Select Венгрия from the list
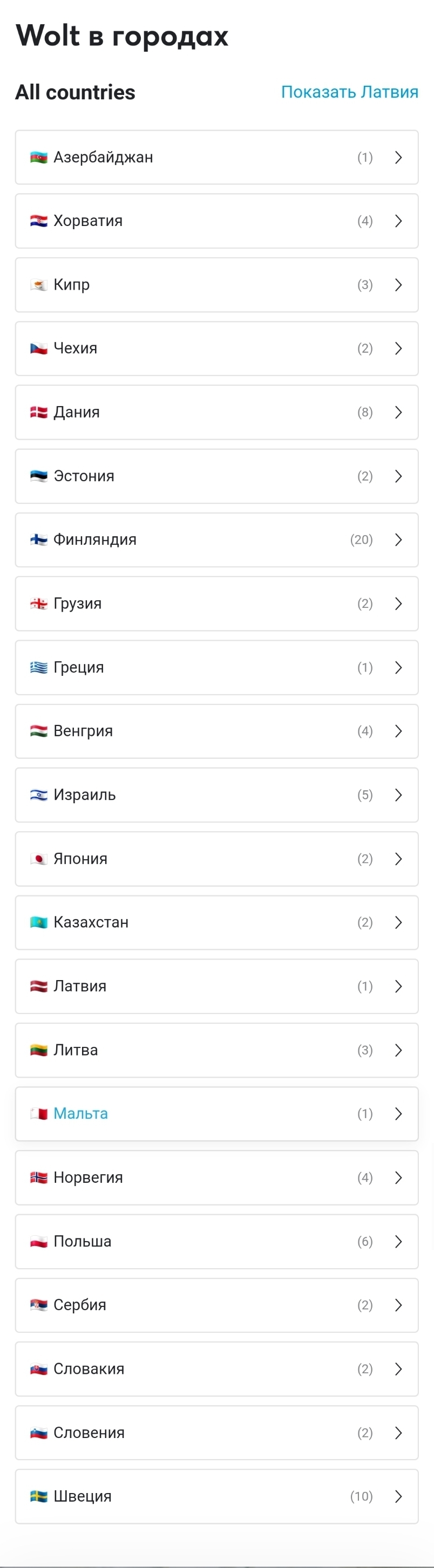This screenshot has width=434, height=1568. pos(216,731)
